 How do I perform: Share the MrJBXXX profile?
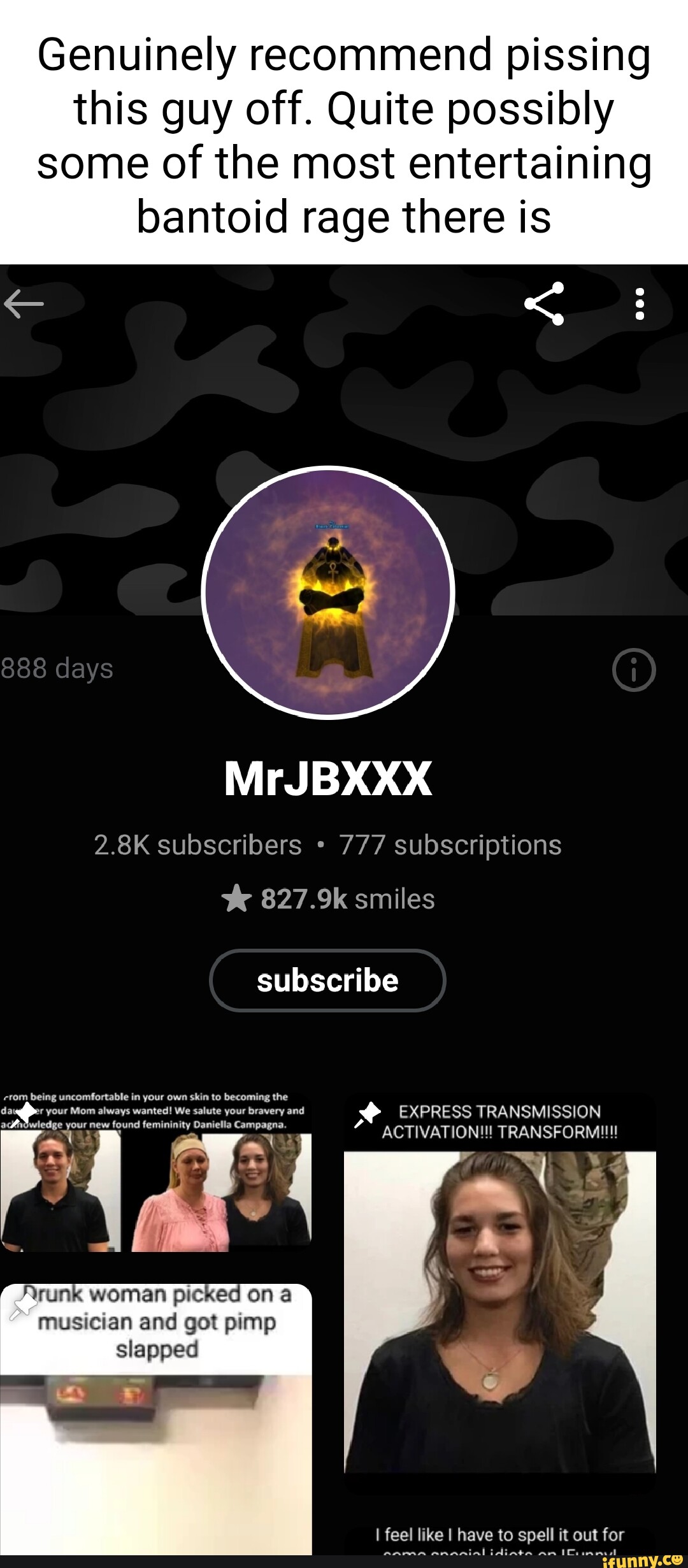click(544, 304)
